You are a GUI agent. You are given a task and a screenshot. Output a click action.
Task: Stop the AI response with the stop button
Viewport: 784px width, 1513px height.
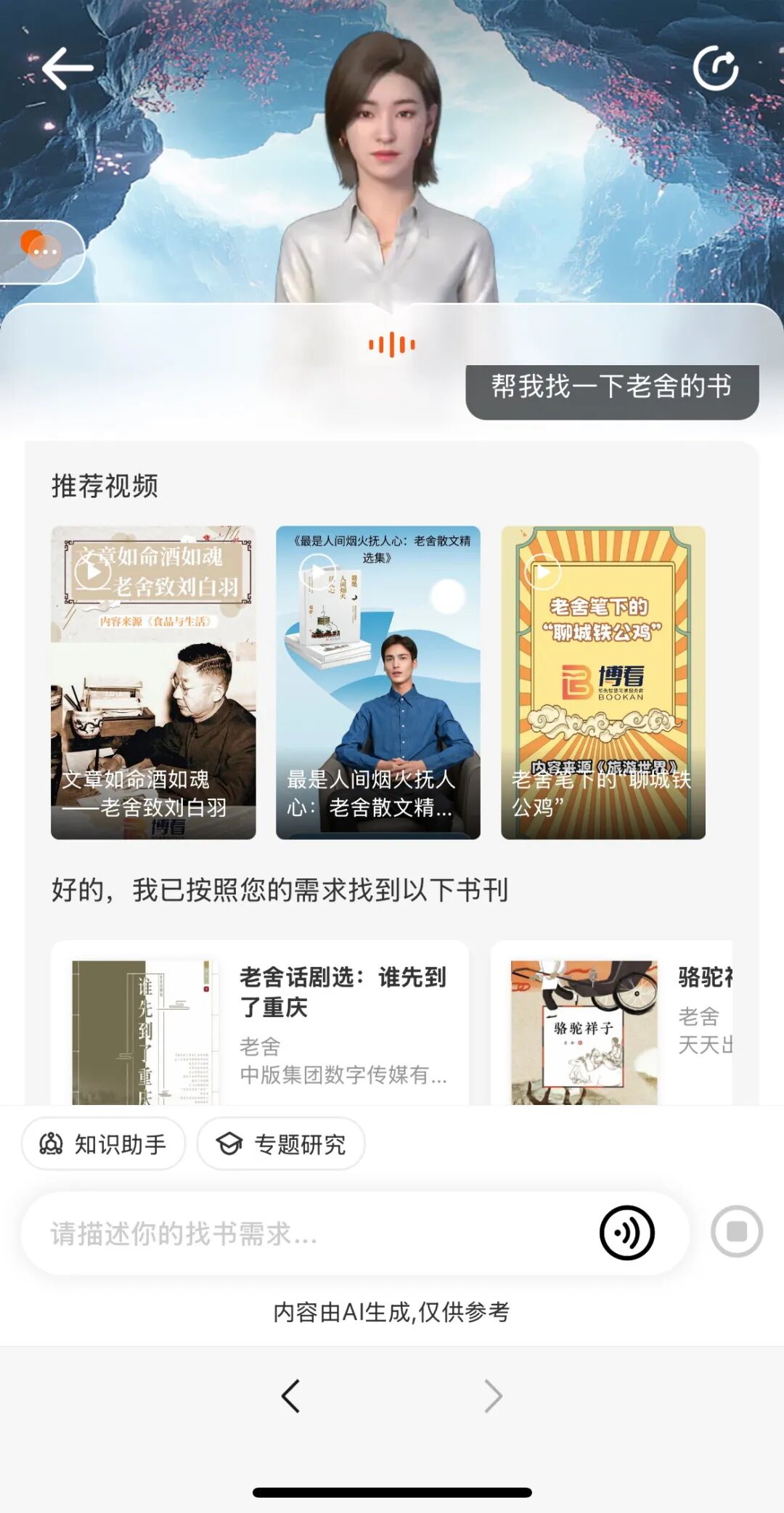pos(736,1232)
